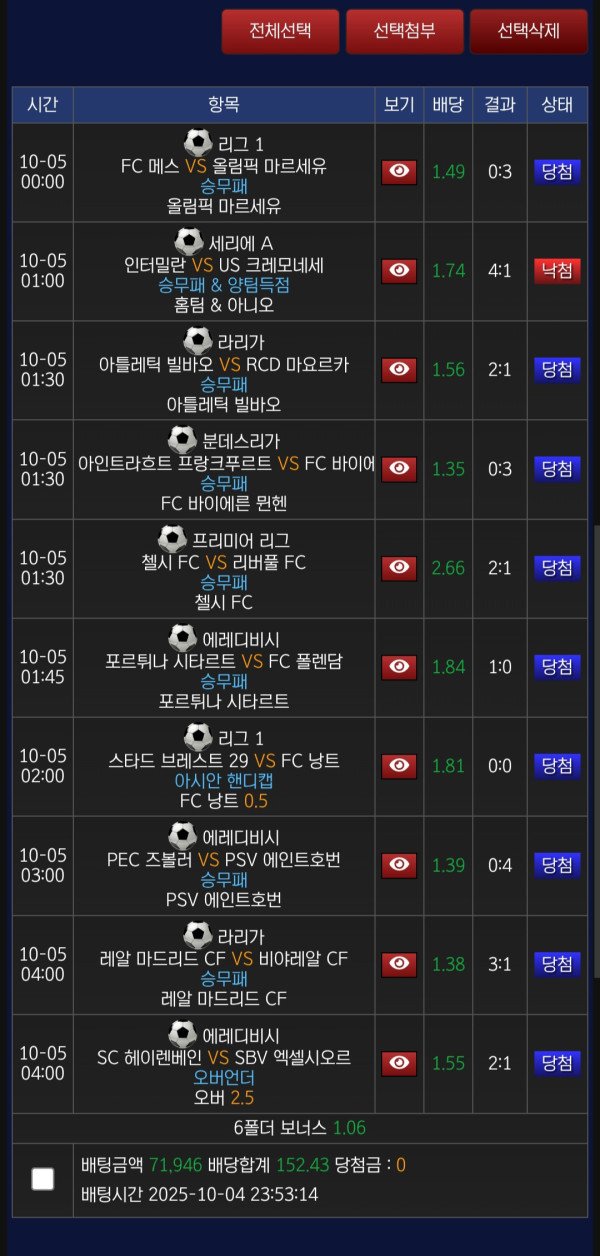
Task: Tap the 선택첨부 button
Action: (404, 31)
